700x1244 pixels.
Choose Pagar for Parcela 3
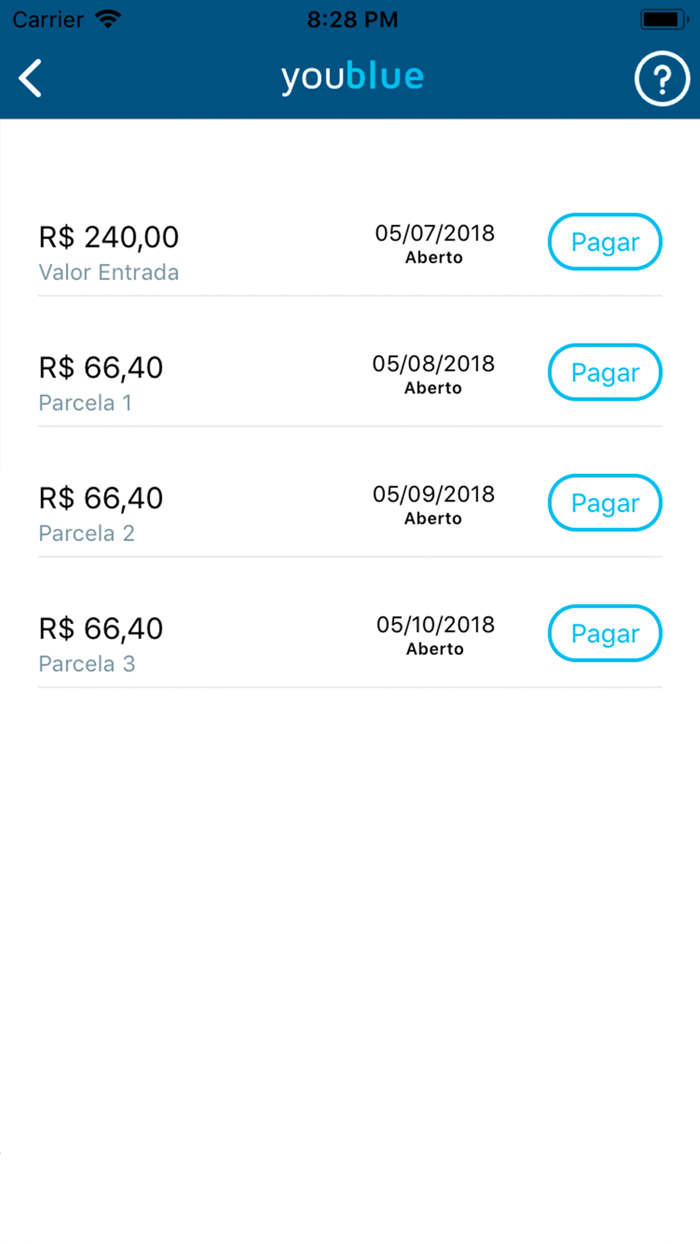tap(605, 634)
